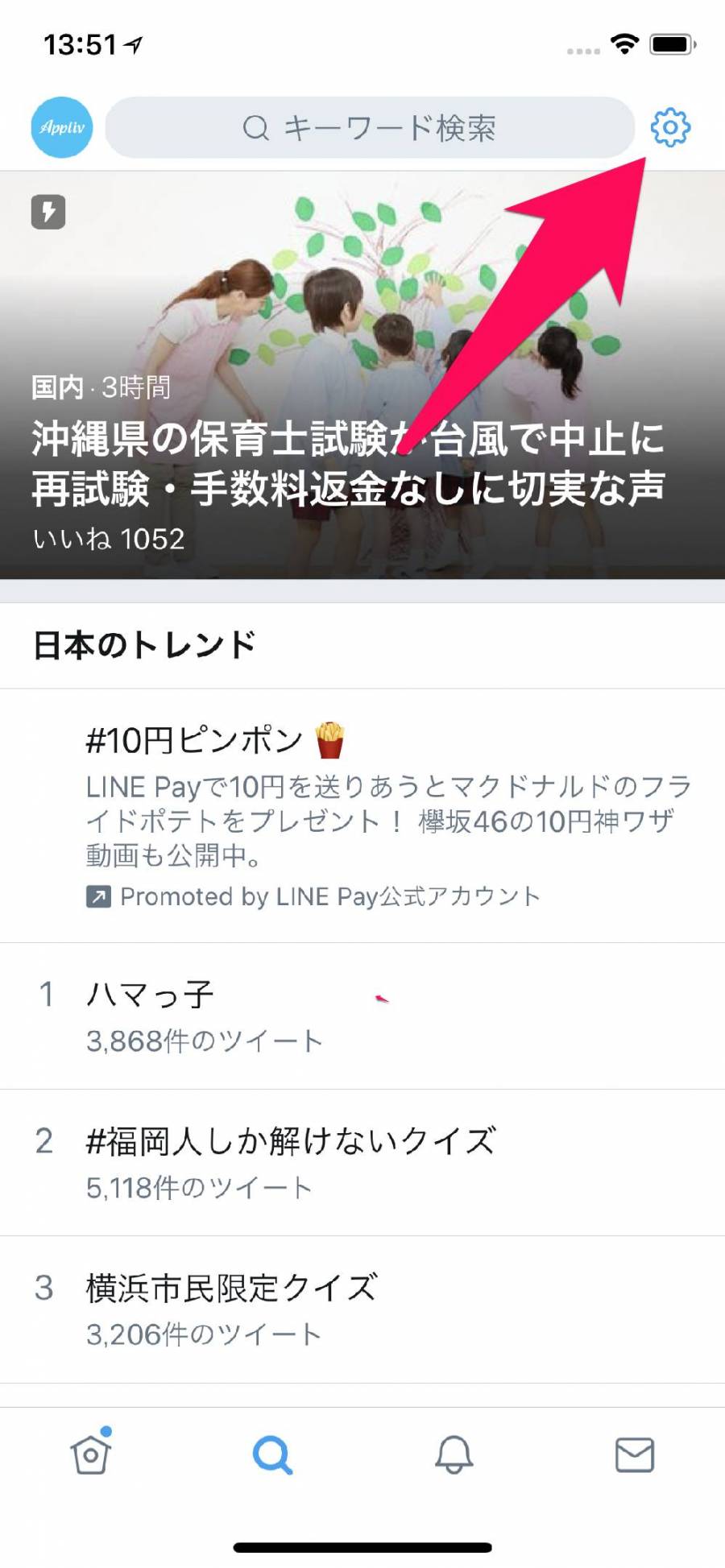725x1568 pixels.
Task: Open the 沖縄県の保育士試験 news story
Action: 348,463
